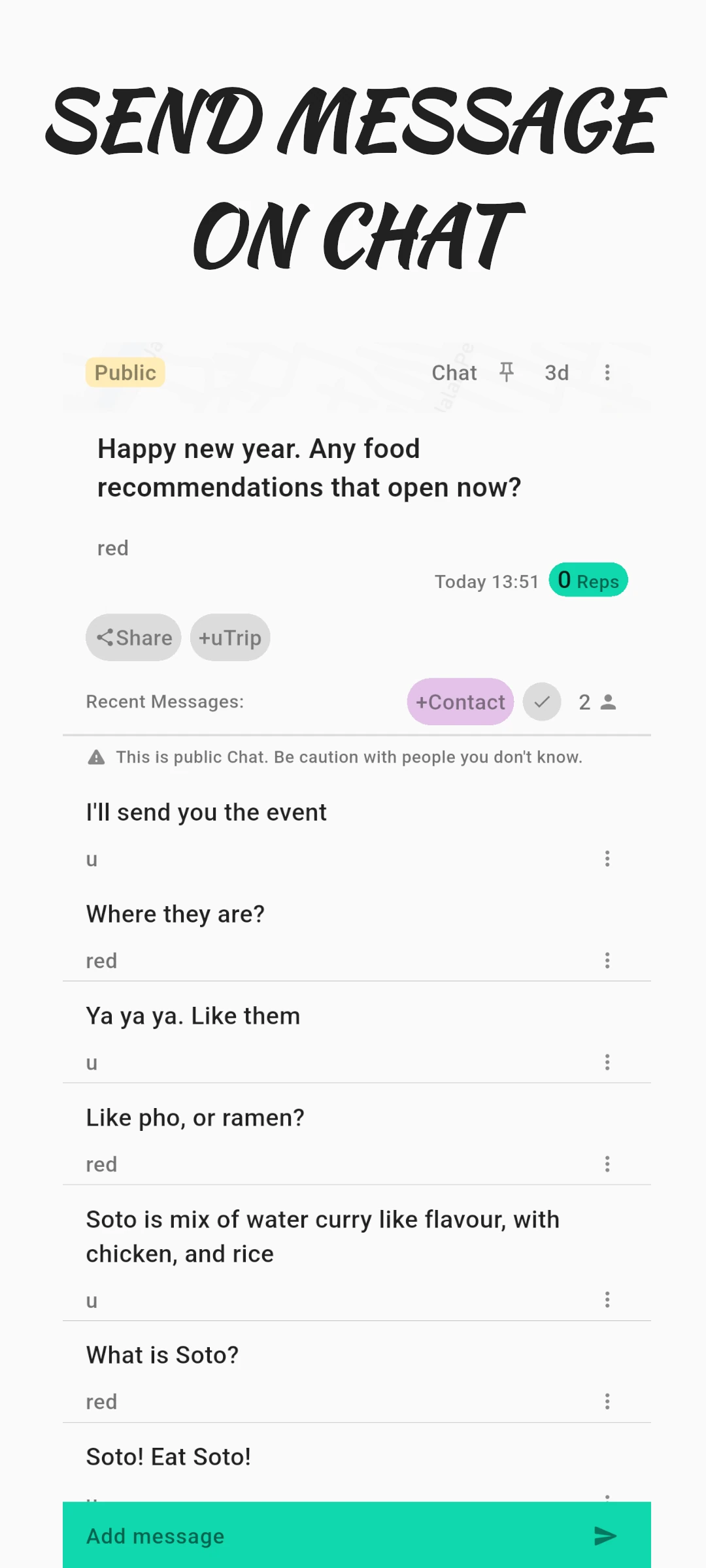Viewport: 706px width, 1568px height.
Task: Switch to the Chat tab
Action: (454, 372)
